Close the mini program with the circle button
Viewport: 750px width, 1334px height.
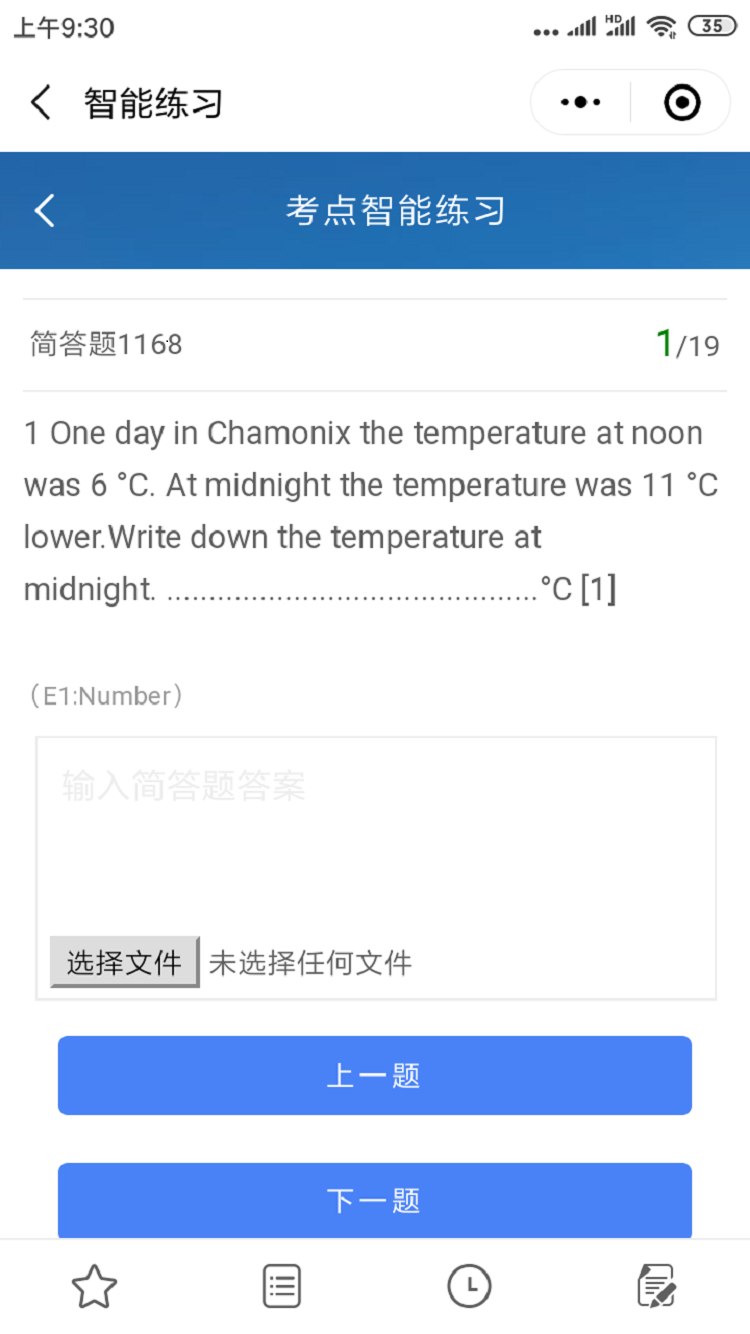pos(682,102)
